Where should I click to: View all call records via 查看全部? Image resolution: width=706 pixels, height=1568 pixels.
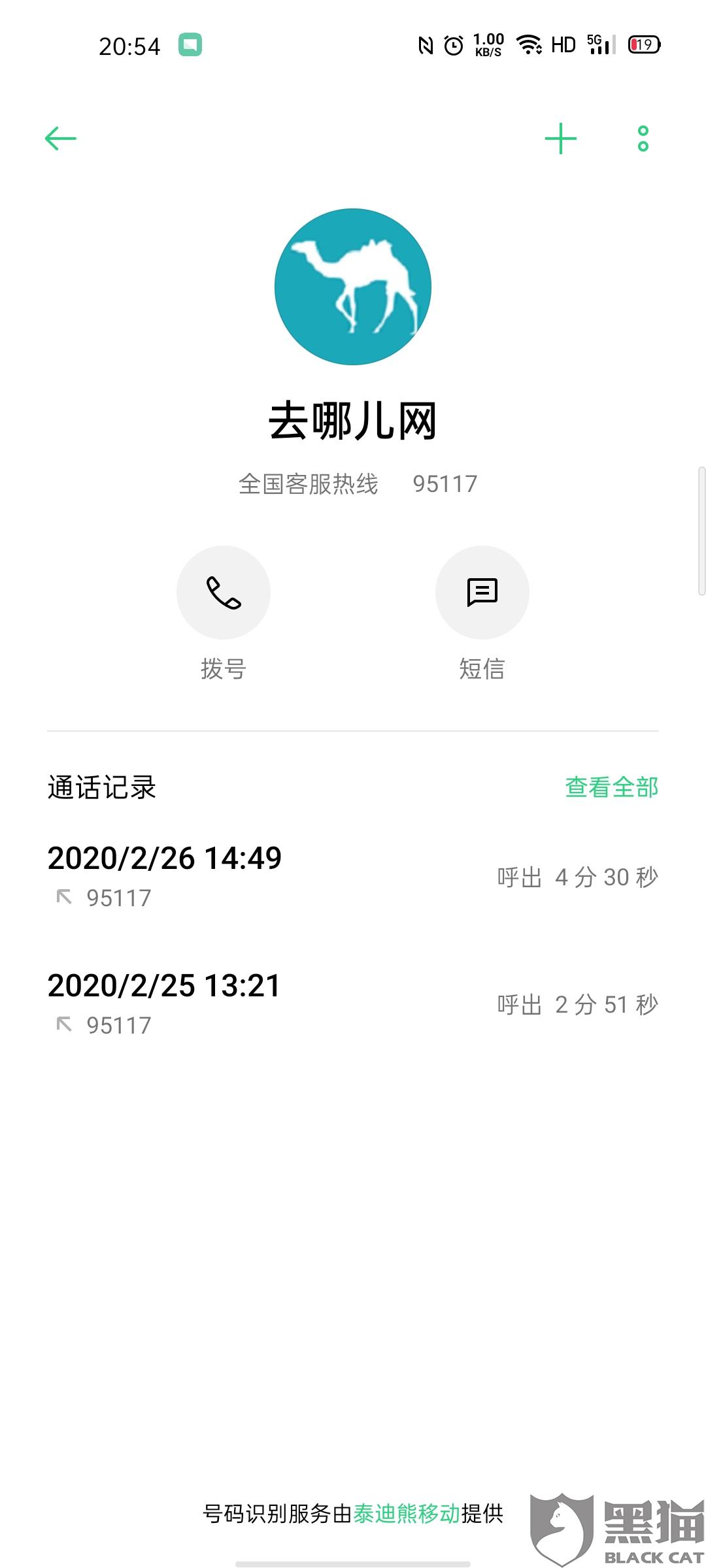611,787
